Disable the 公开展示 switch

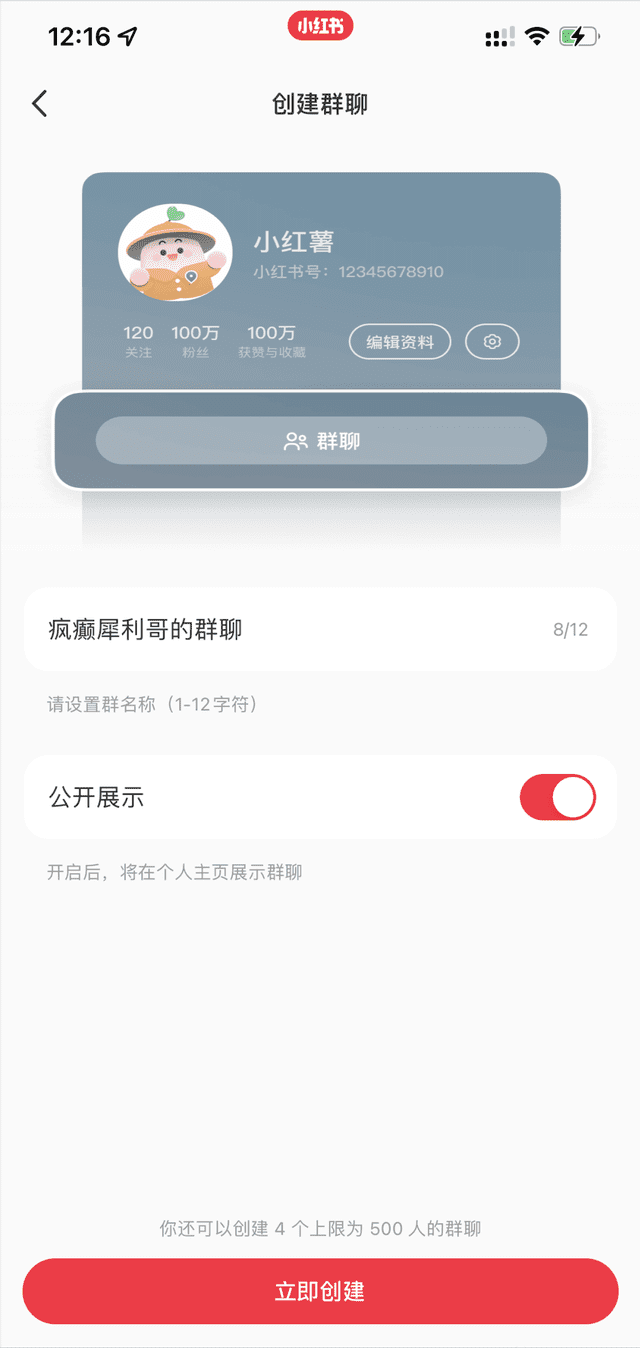click(557, 797)
